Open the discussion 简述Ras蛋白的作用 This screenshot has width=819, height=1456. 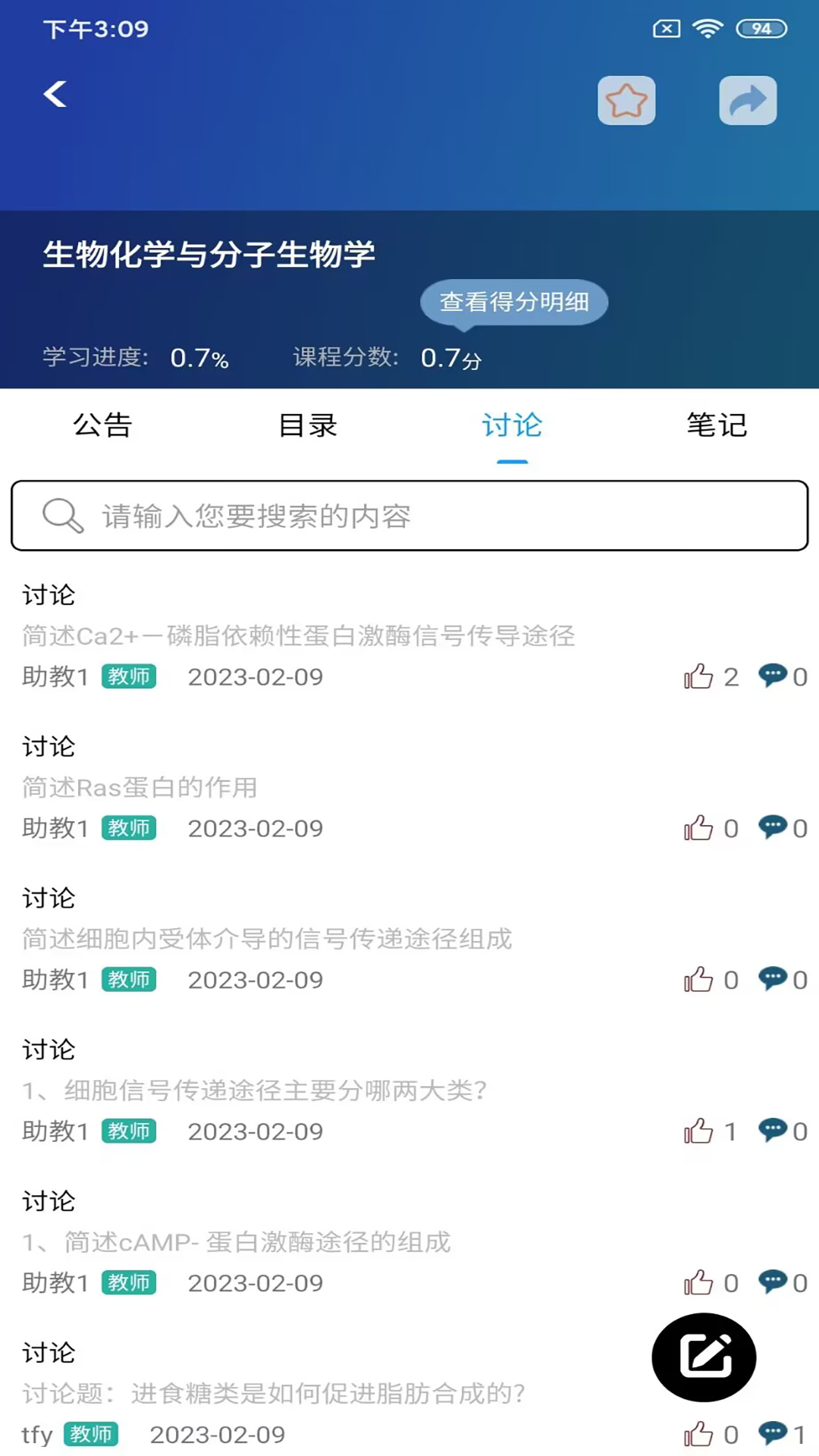pyautogui.click(x=140, y=787)
